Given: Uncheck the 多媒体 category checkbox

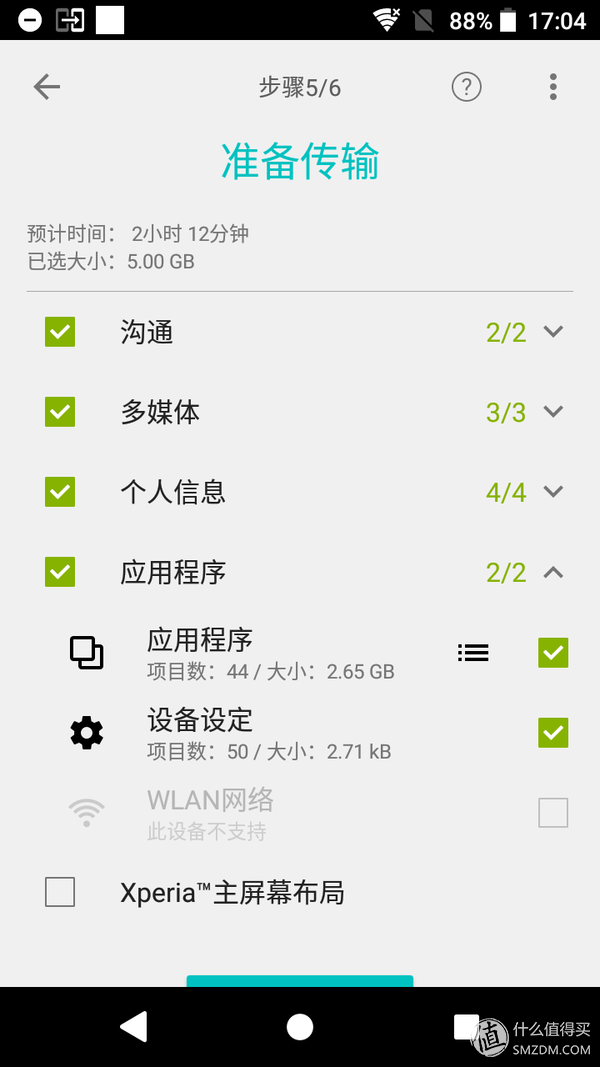Looking at the screenshot, I should pyautogui.click(x=60, y=411).
